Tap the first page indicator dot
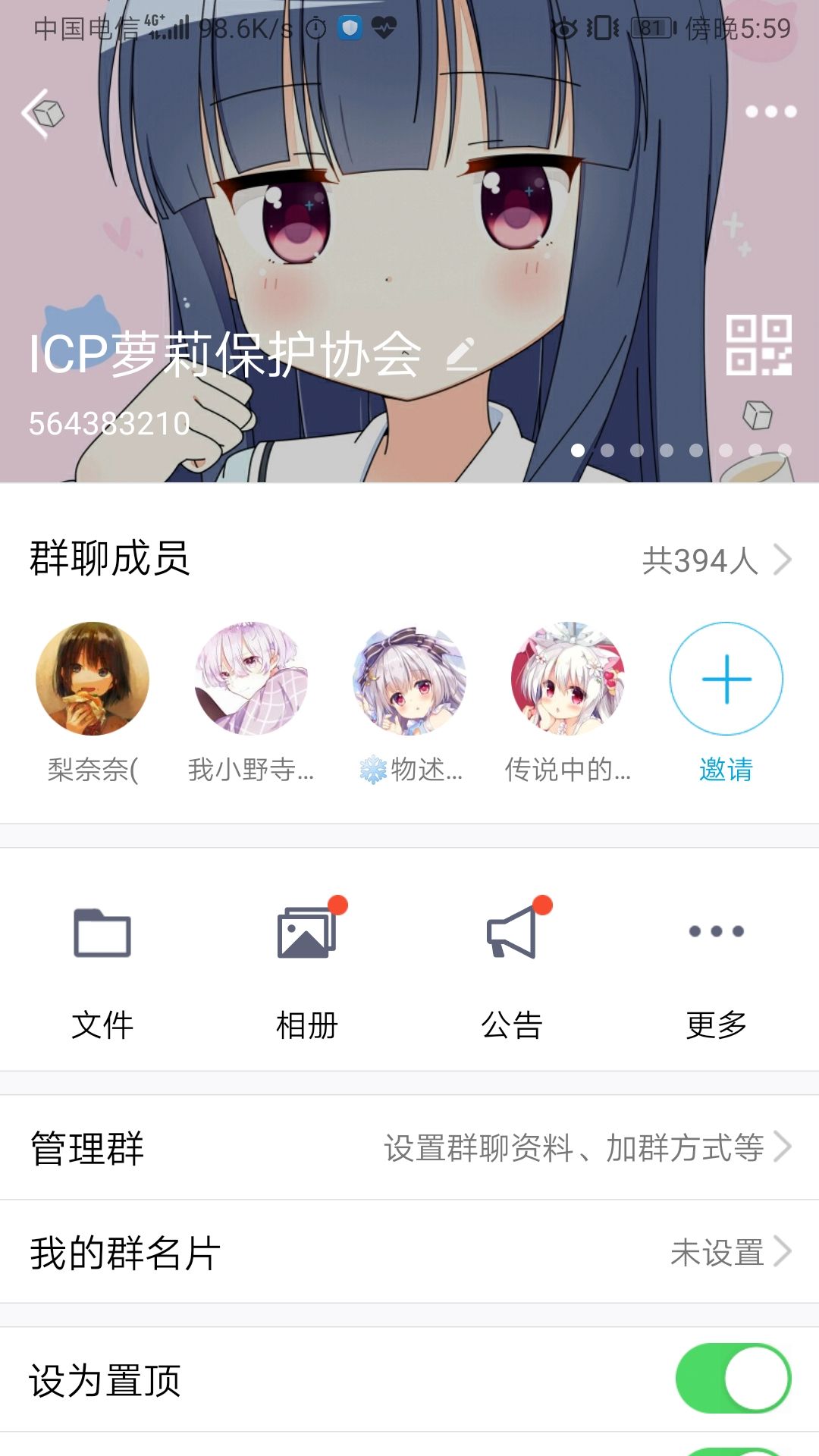The width and height of the screenshot is (819, 1456). point(578,450)
